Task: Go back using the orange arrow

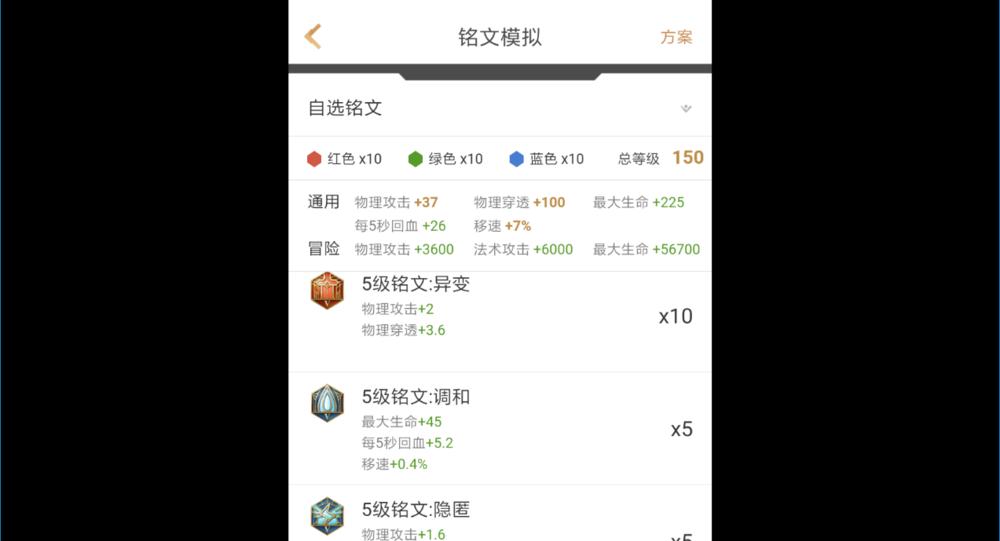Action: coord(313,37)
